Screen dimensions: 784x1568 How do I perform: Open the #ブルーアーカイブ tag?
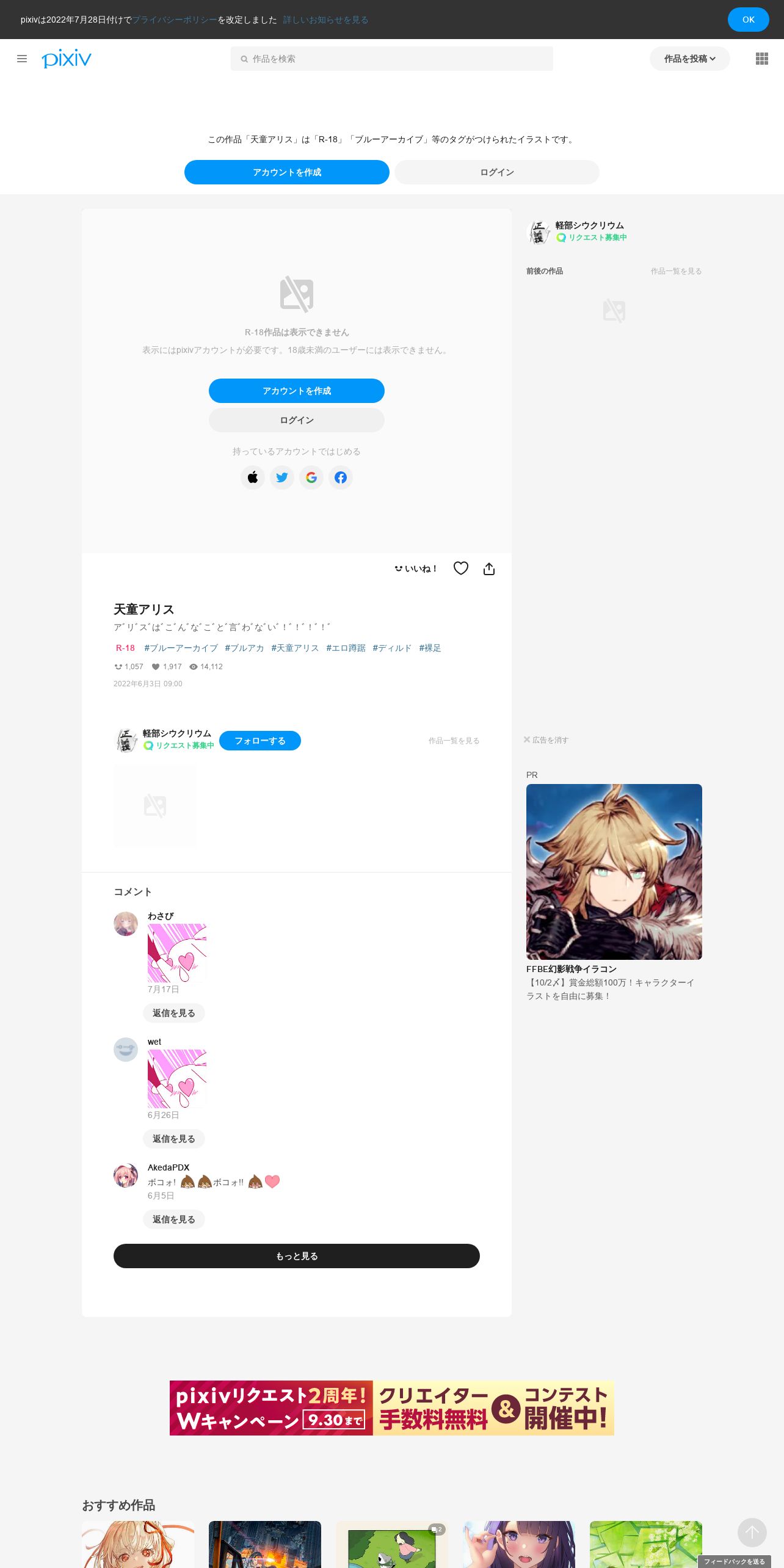pos(181,648)
